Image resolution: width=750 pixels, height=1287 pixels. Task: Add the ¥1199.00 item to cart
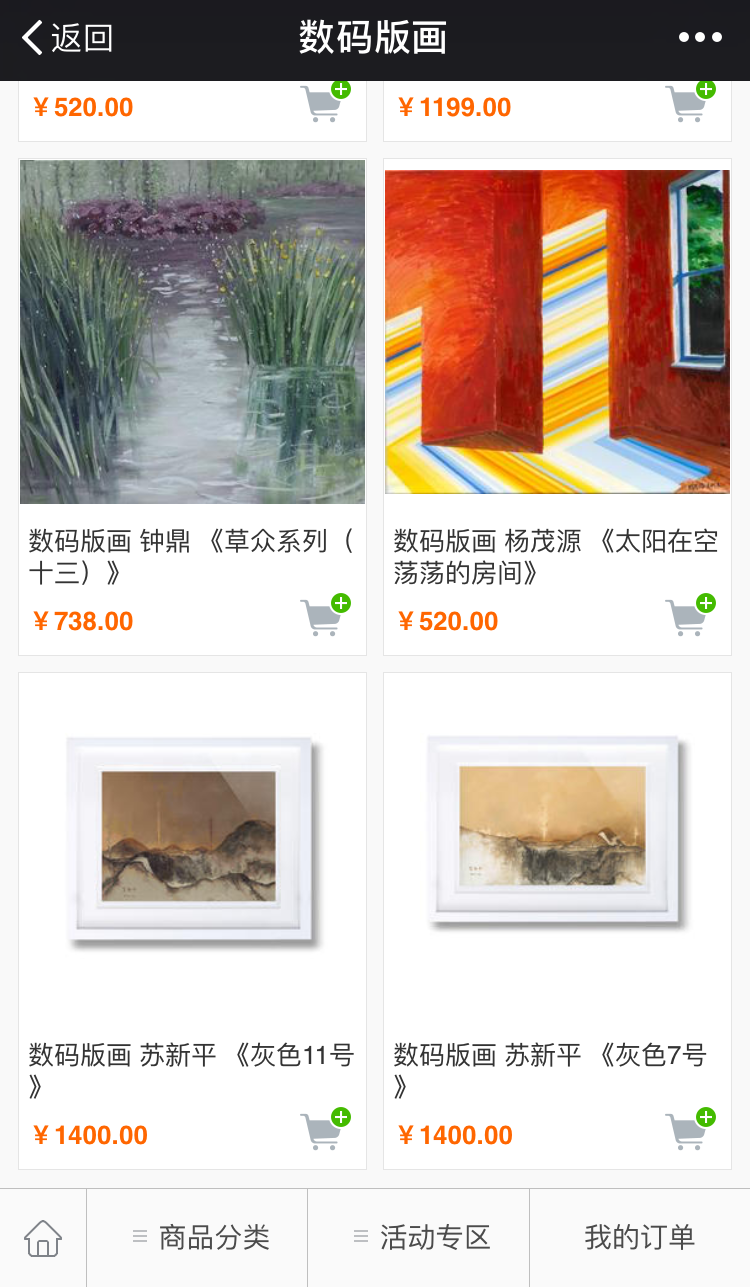690,101
